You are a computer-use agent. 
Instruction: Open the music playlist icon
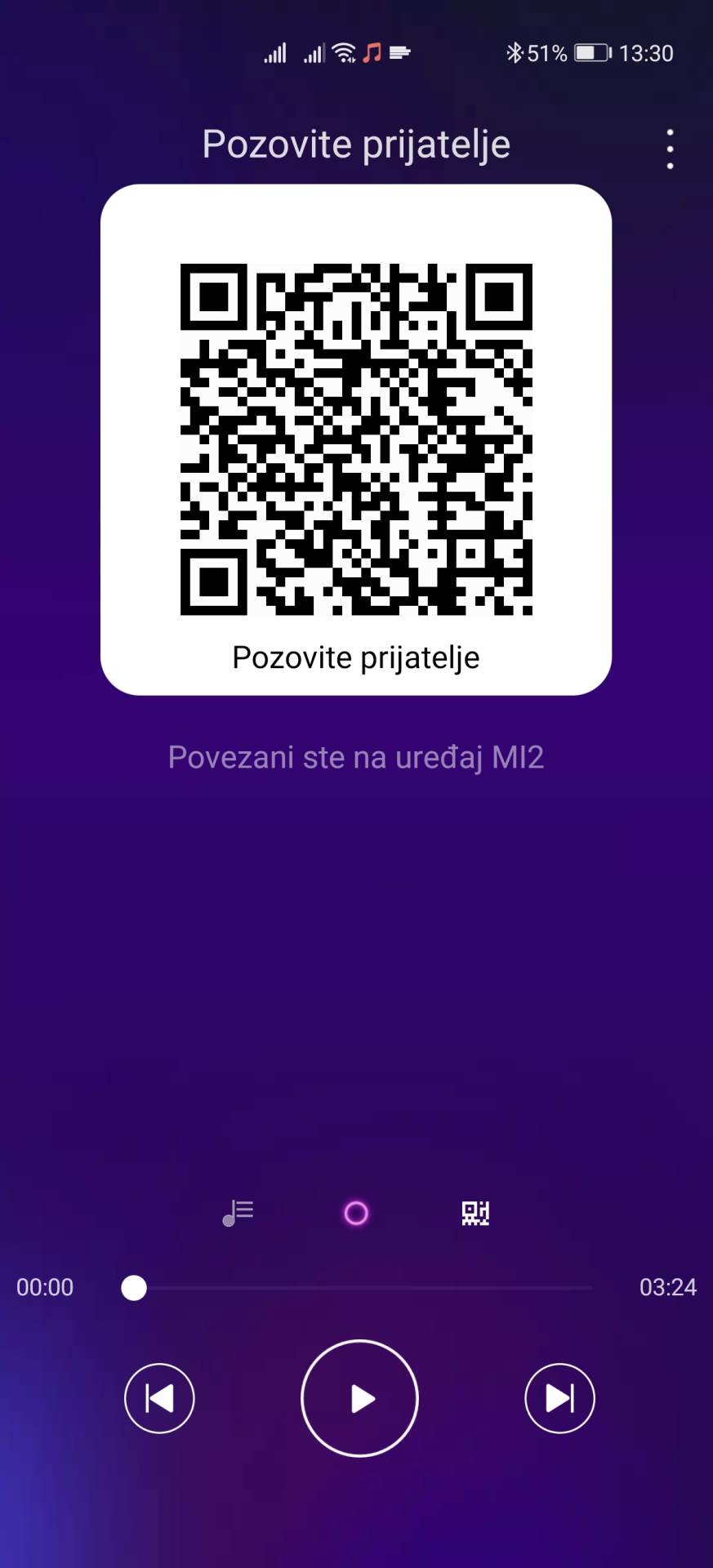pyautogui.click(x=238, y=1214)
